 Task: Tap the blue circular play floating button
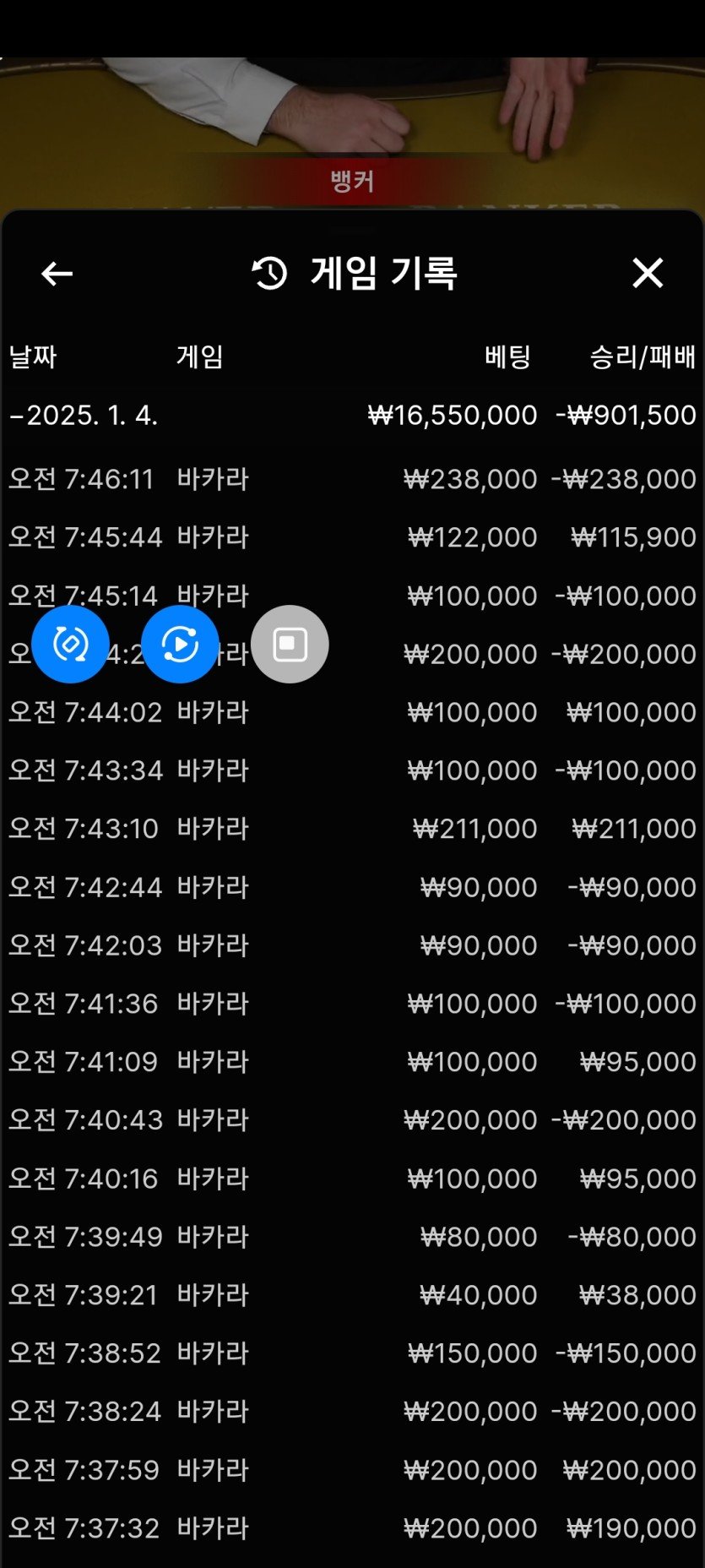point(180,644)
